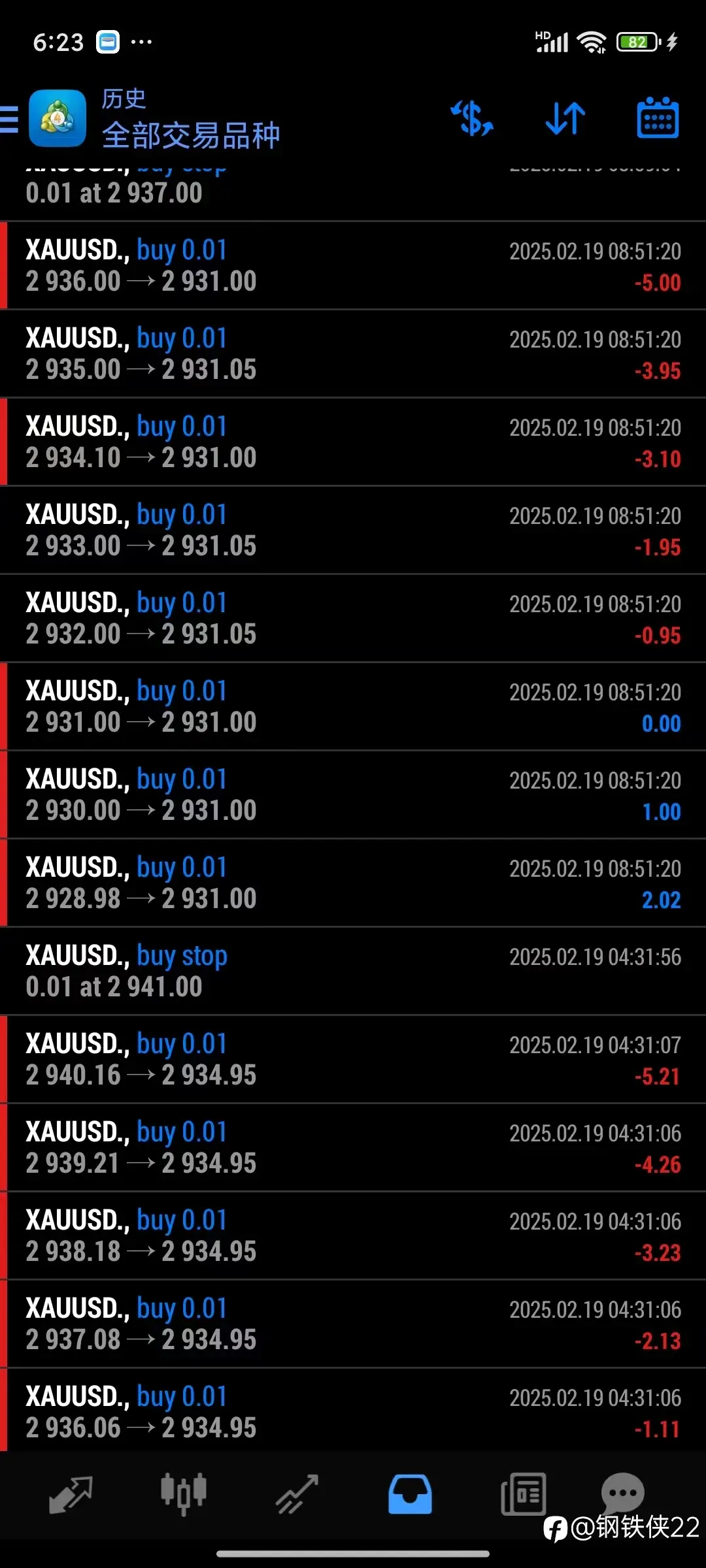Expand the trade opened at 2 934.10
The image size is (706, 1568).
pyautogui.click(x=353, y=442)
